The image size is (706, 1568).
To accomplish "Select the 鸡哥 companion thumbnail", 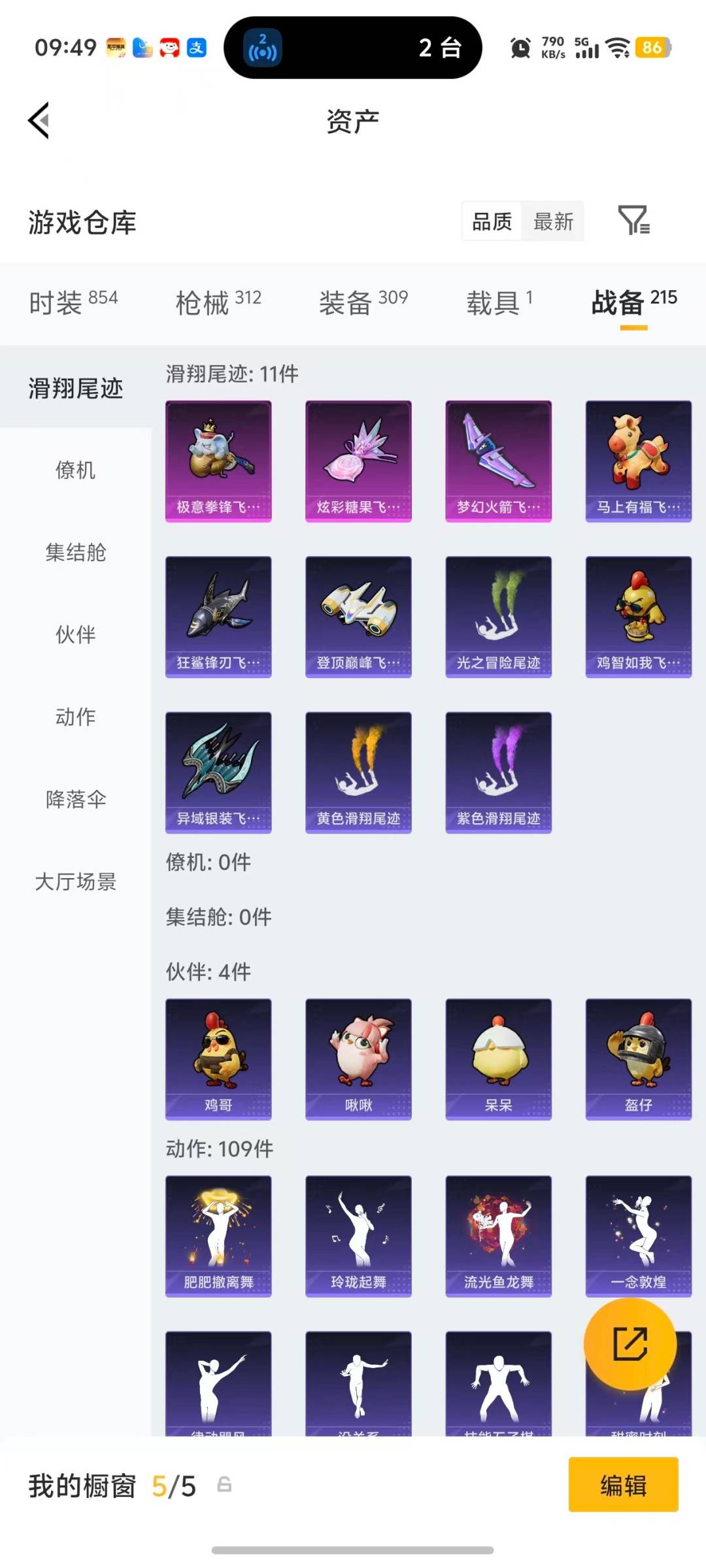I will (x=218, y=1058).
